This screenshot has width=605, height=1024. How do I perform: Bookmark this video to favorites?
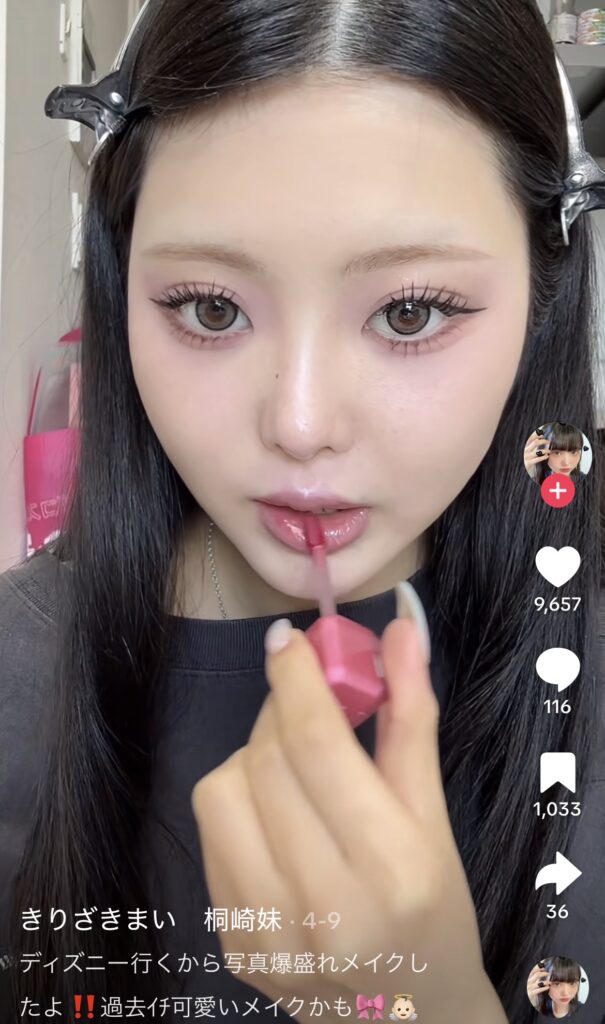coord(557,772)
